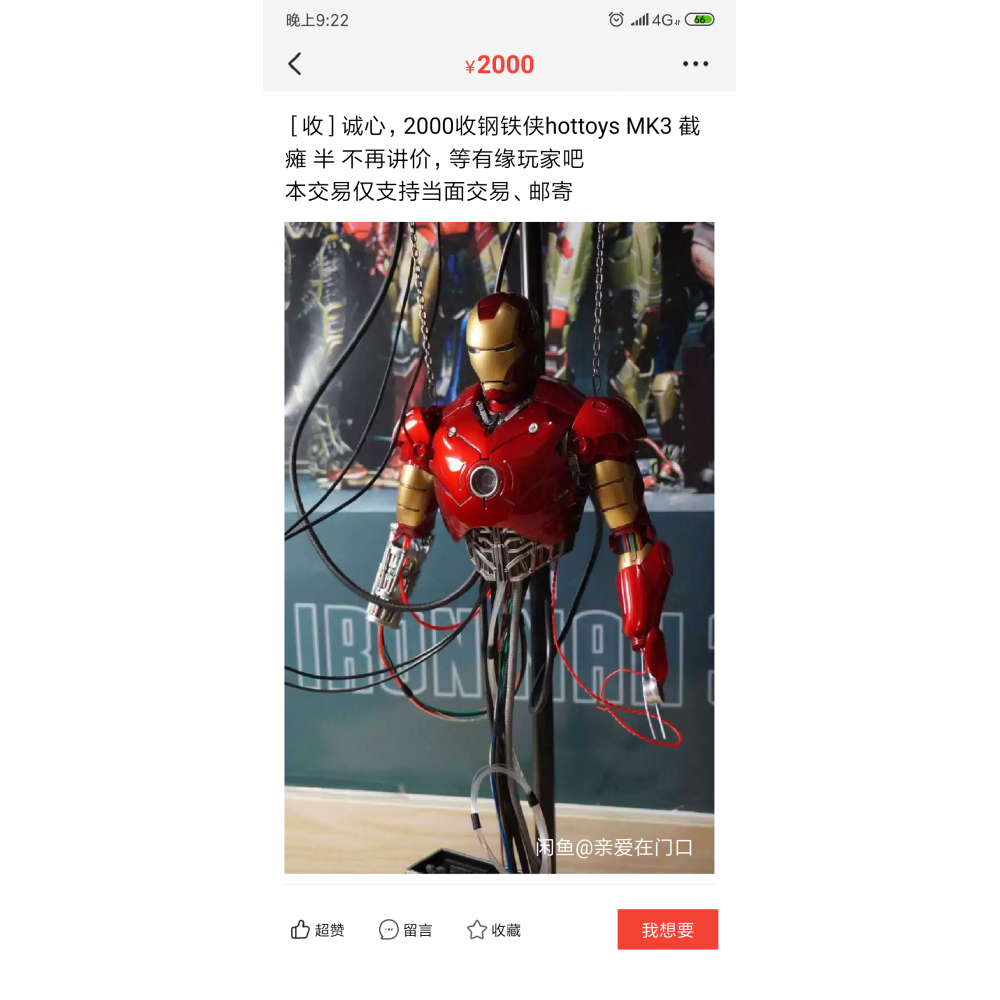
Task: Open the Iron Man listing photo
Action: (499, 547)
